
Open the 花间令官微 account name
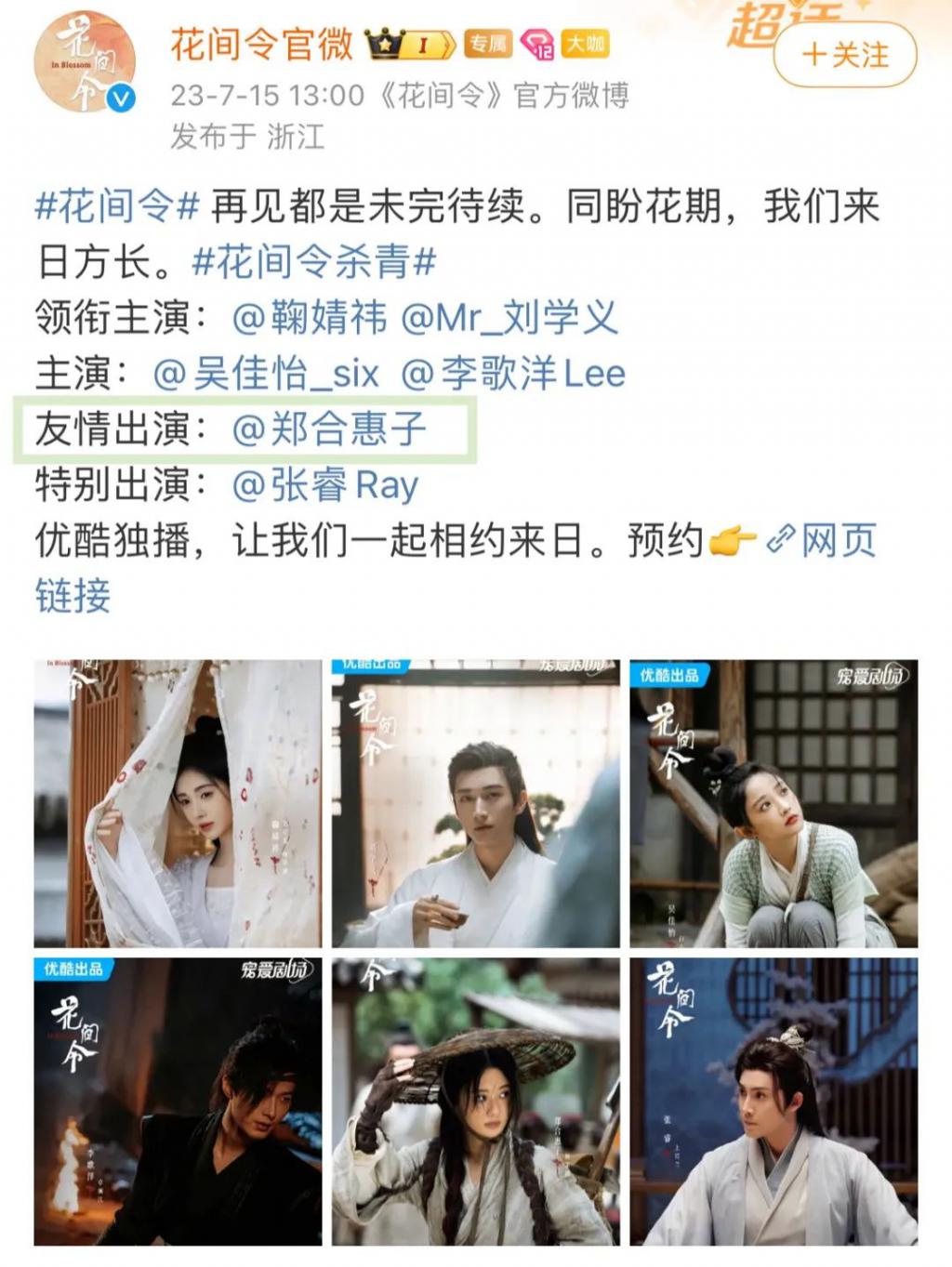point(262,44)
